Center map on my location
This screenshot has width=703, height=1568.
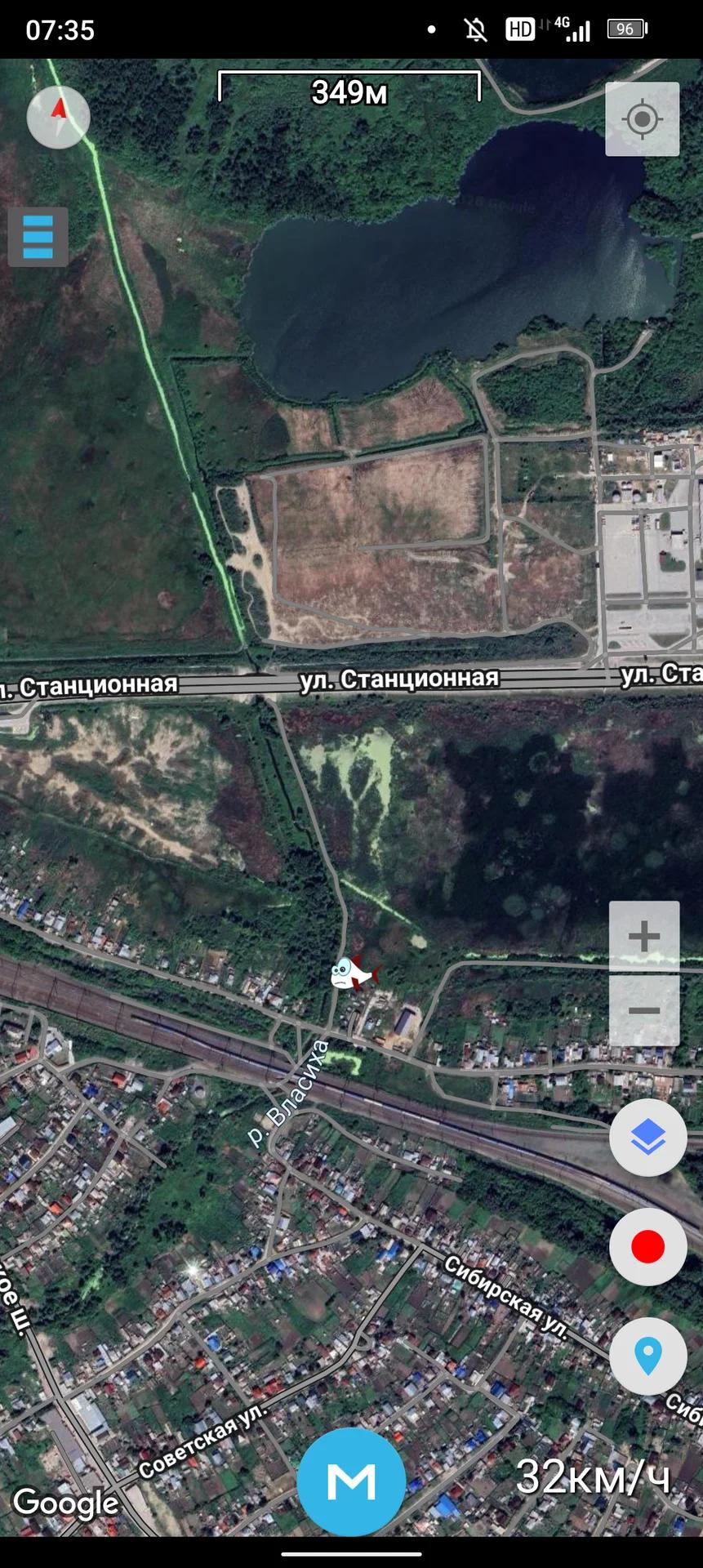tap(642, 119)
